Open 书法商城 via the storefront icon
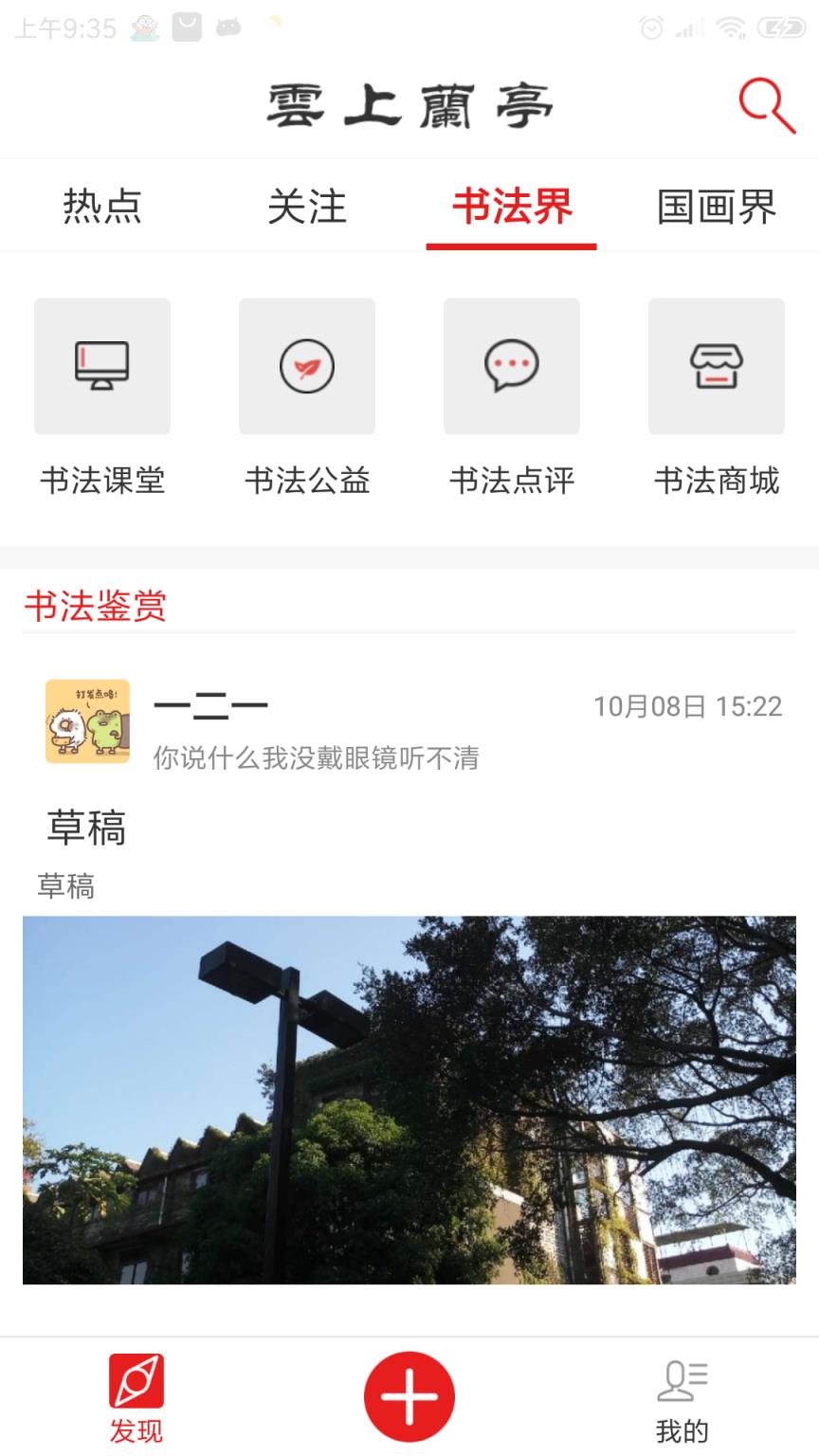Viewport: 819px width, 1456px height. pos(716,366)
